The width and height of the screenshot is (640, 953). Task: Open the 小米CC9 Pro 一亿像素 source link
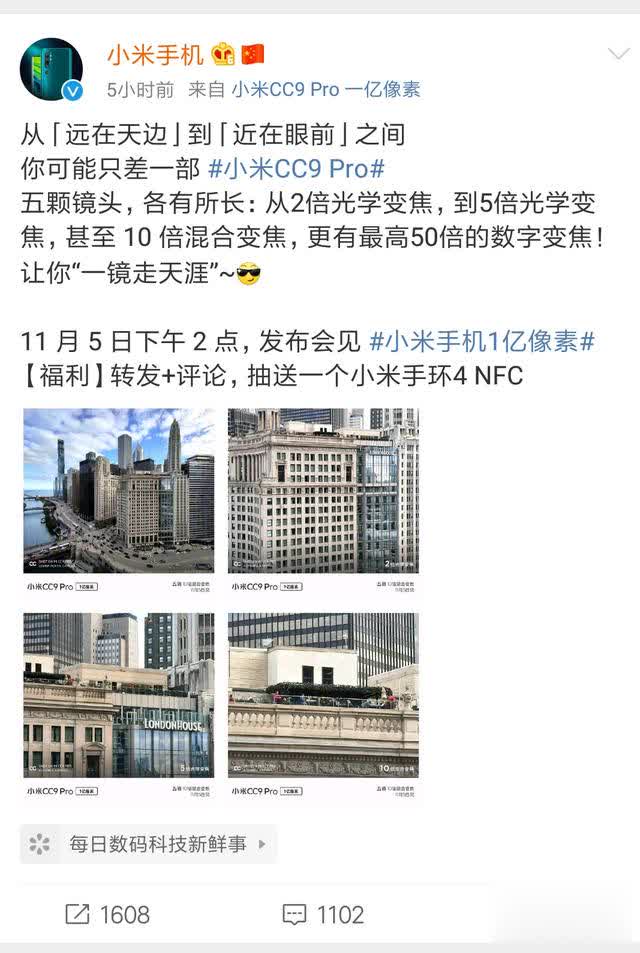pos(326,89)
